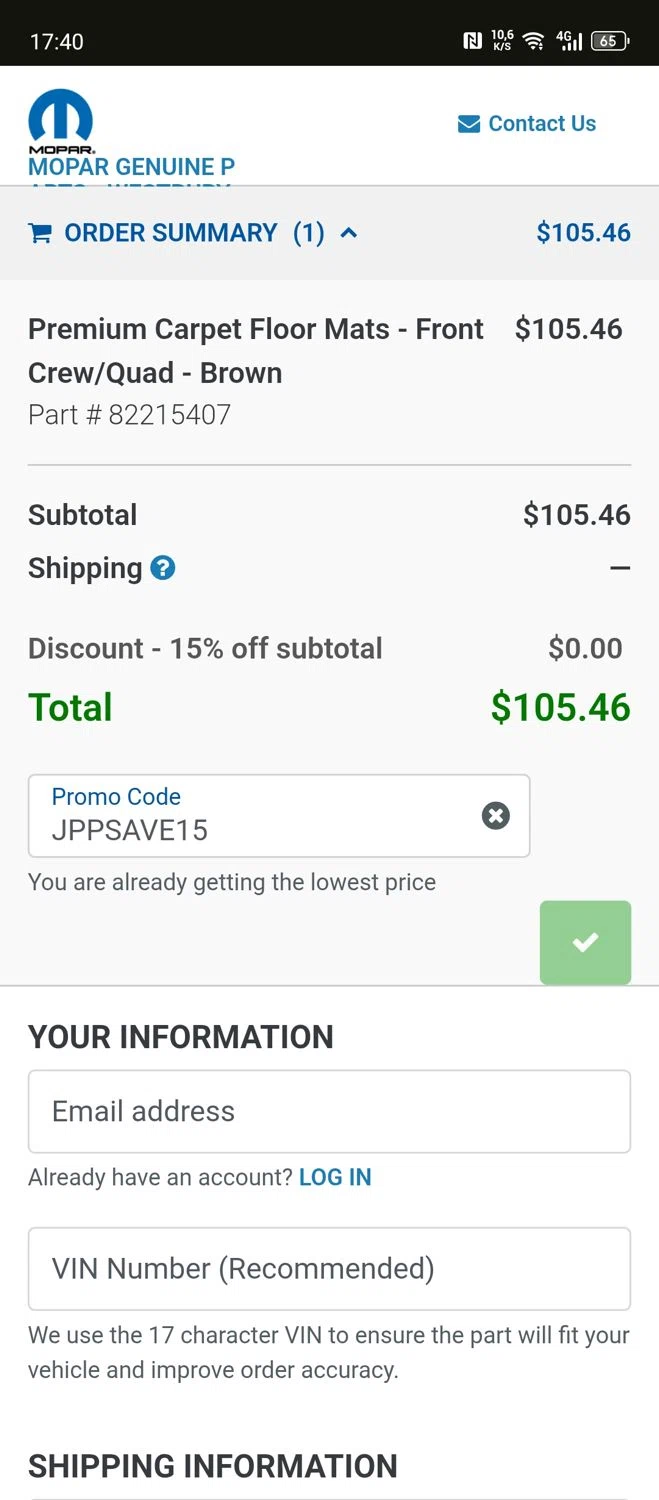Enter your email address field
This screenshot has width=659, height=1500.
pyautogui.click(x=329, y=1112)
